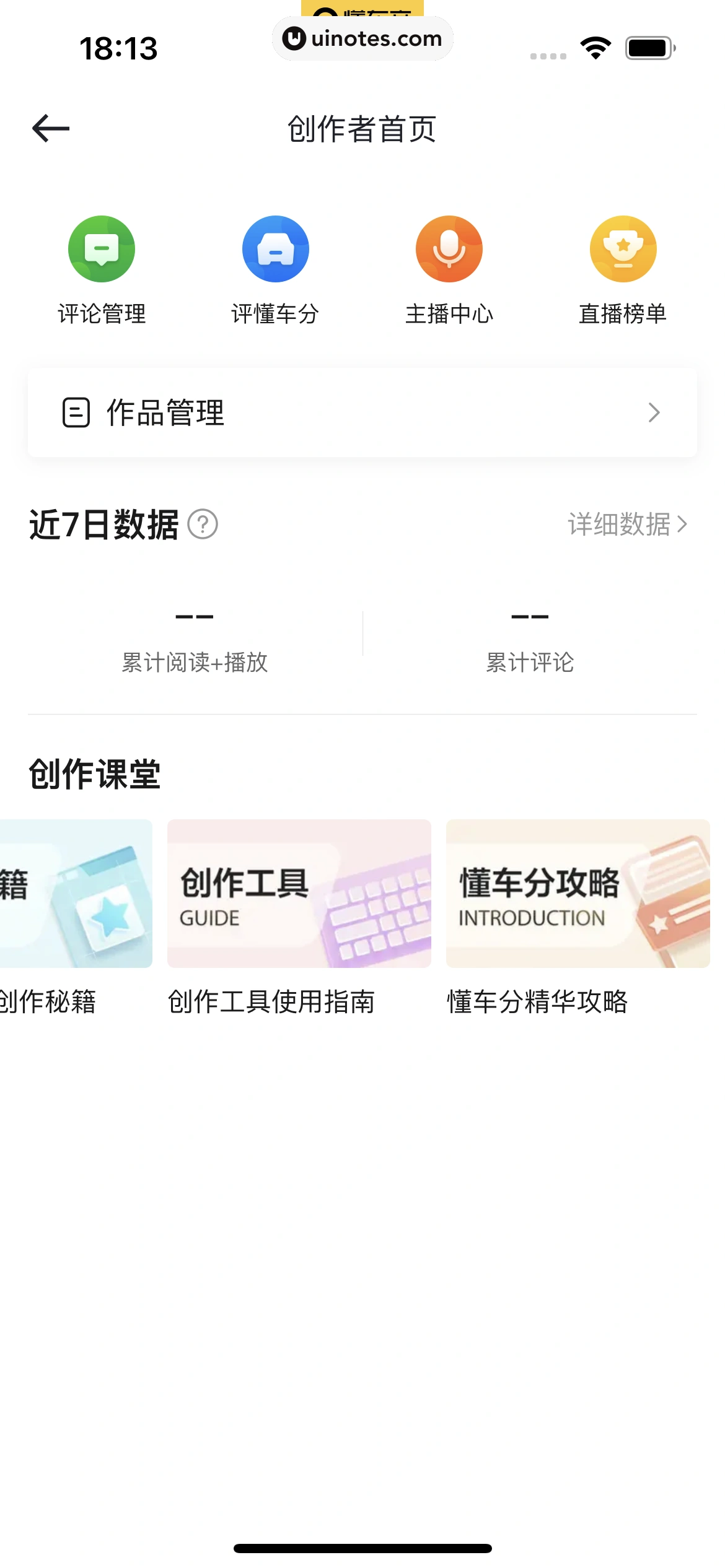Image resolution: width=725 pixels, height=1568 pixels.
Task: Open the 直播榜单 live ranking trophy icon
Action: pos(623,248)
